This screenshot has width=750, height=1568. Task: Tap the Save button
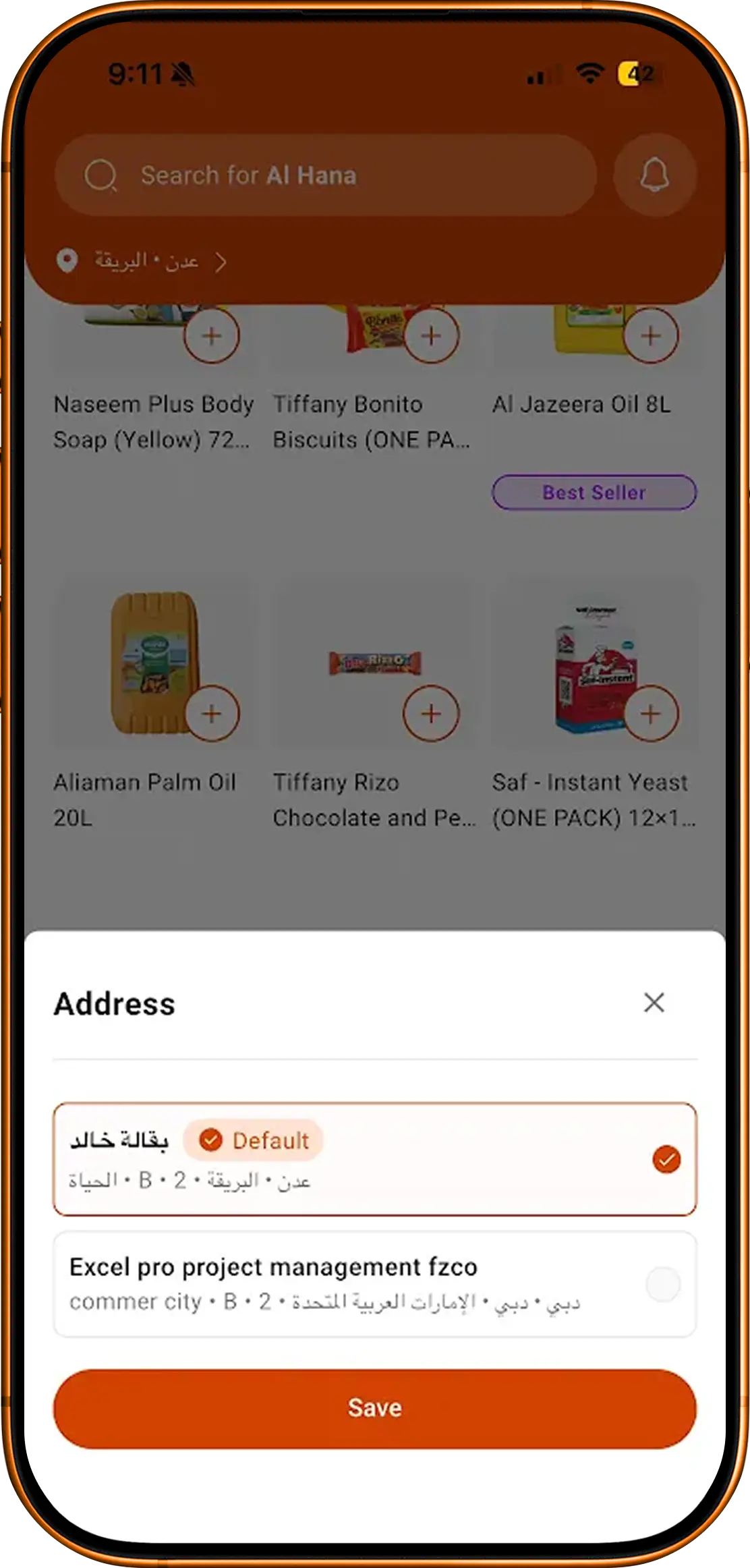coord(374,1408)
